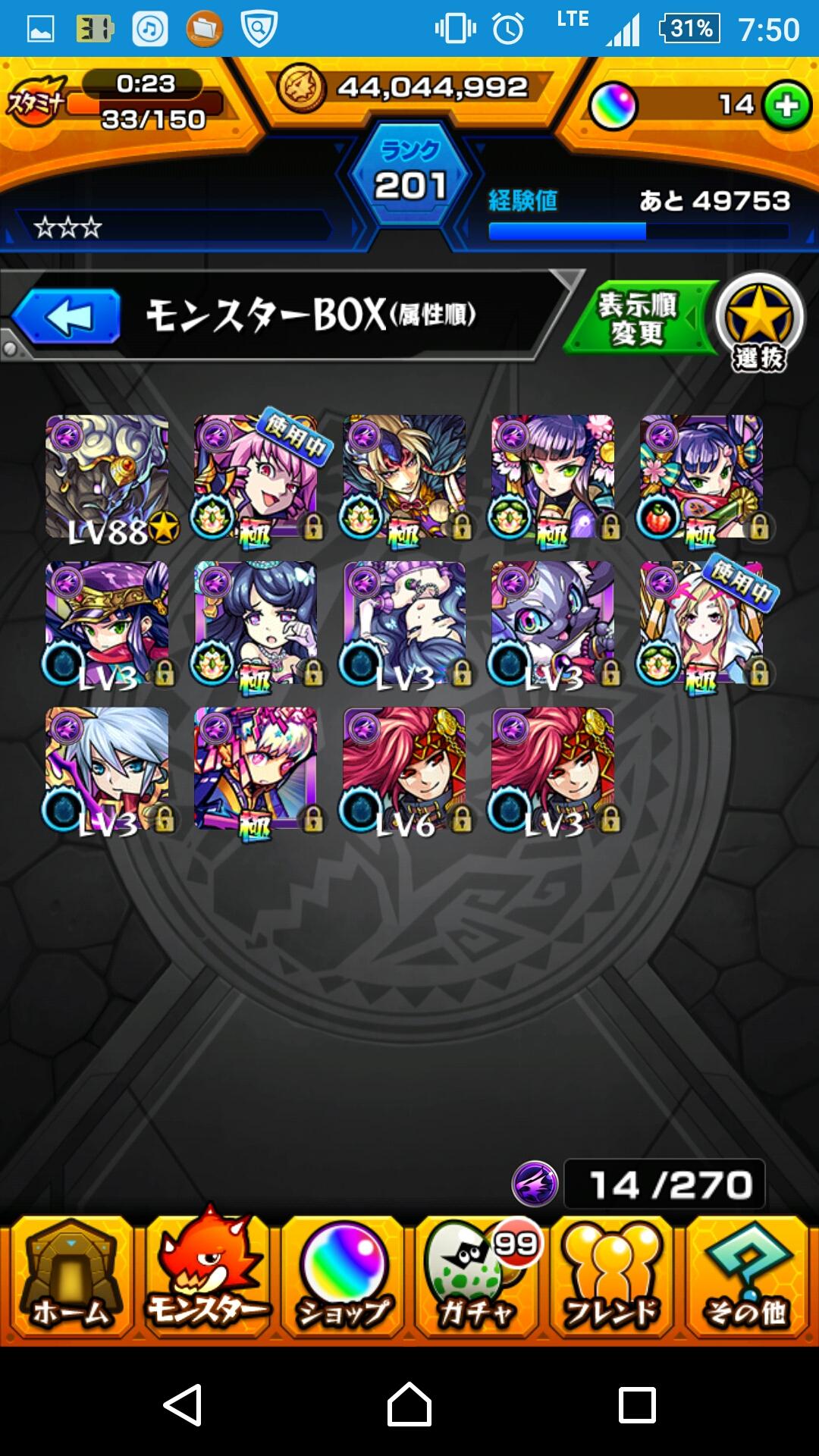The width and height of the screenshot is (819, 1456).
Task: Select the pink-haired monster marked 使用中
Action: pyautogui.click(x=256, y=478)
